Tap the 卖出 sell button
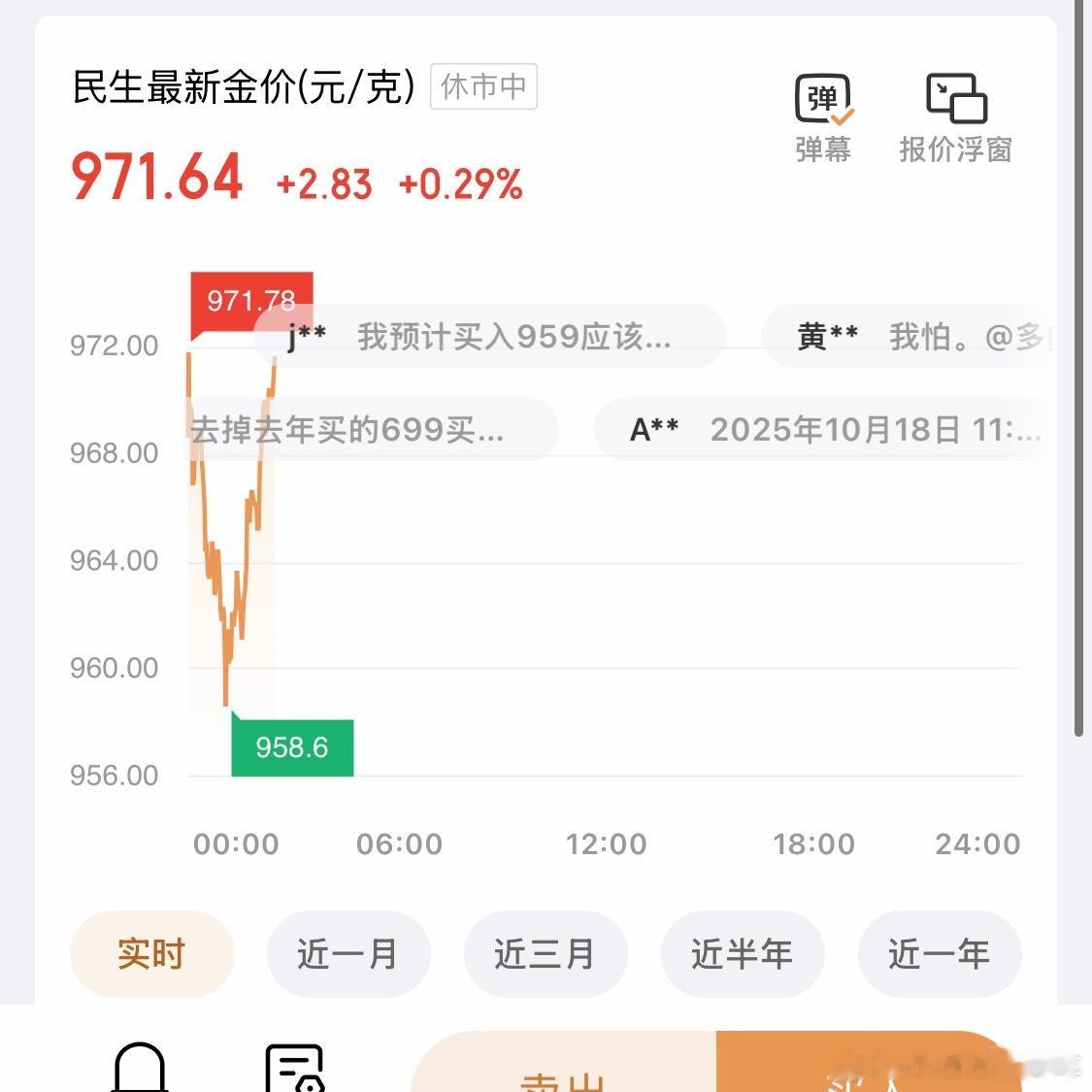Screen dimensions: 1092x1092 [x=563, y=1063]
